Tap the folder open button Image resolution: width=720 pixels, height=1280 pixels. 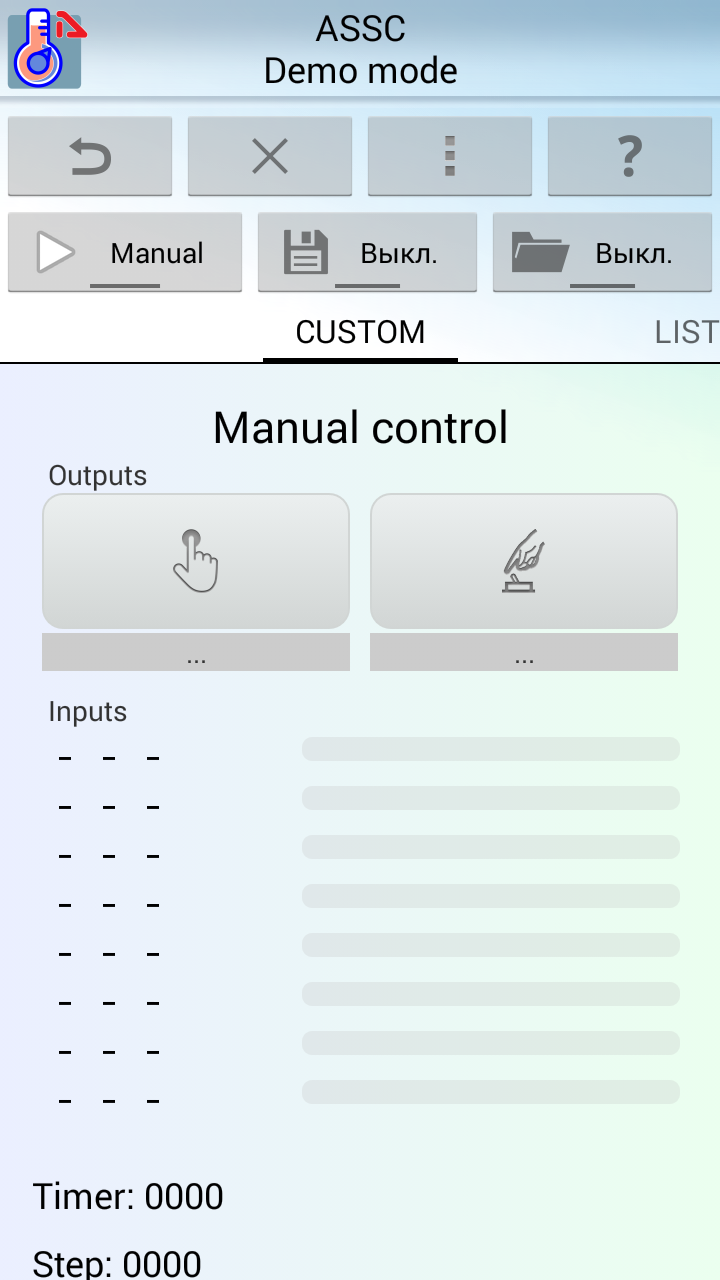click(x=602, y=252)
